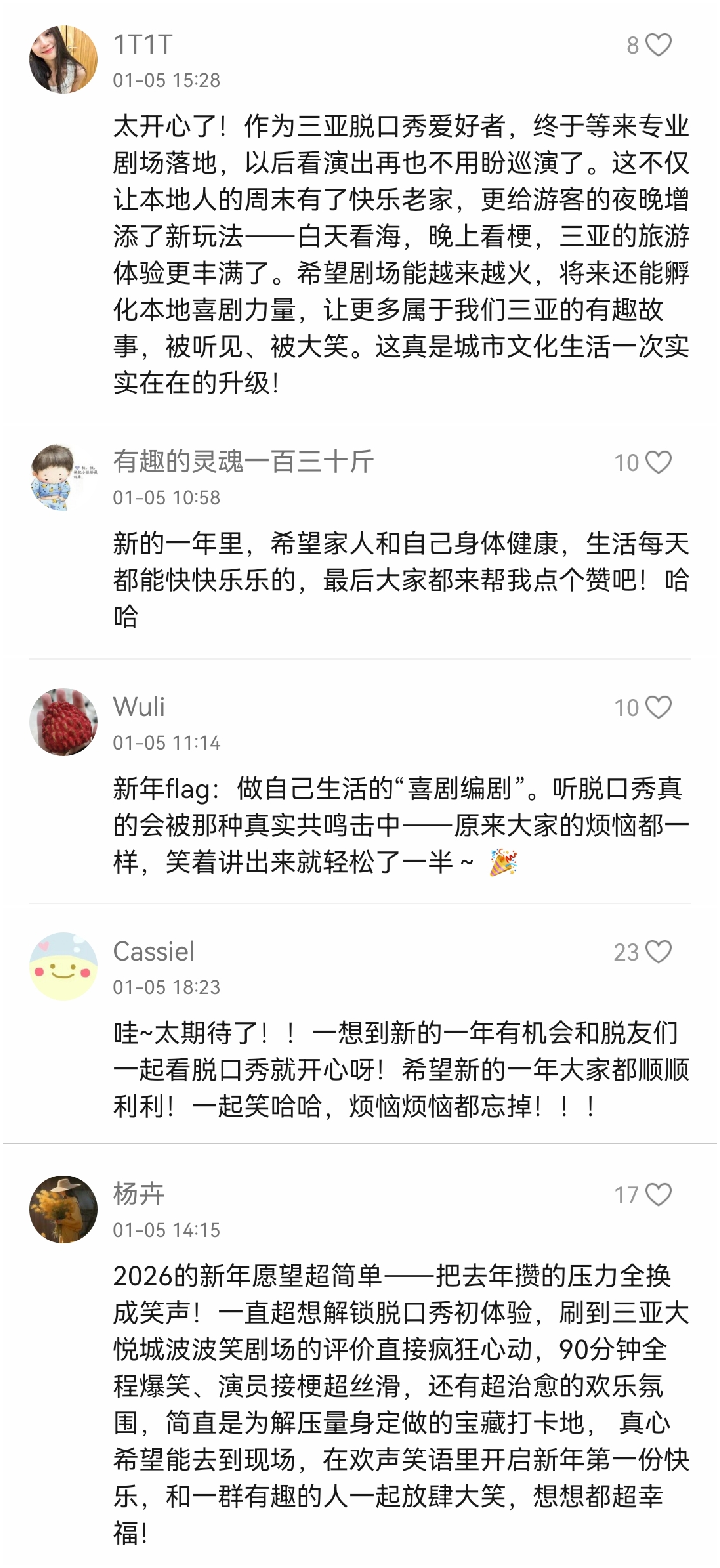
Task: Like Cassiel's comment
Action: pos(658,952)
